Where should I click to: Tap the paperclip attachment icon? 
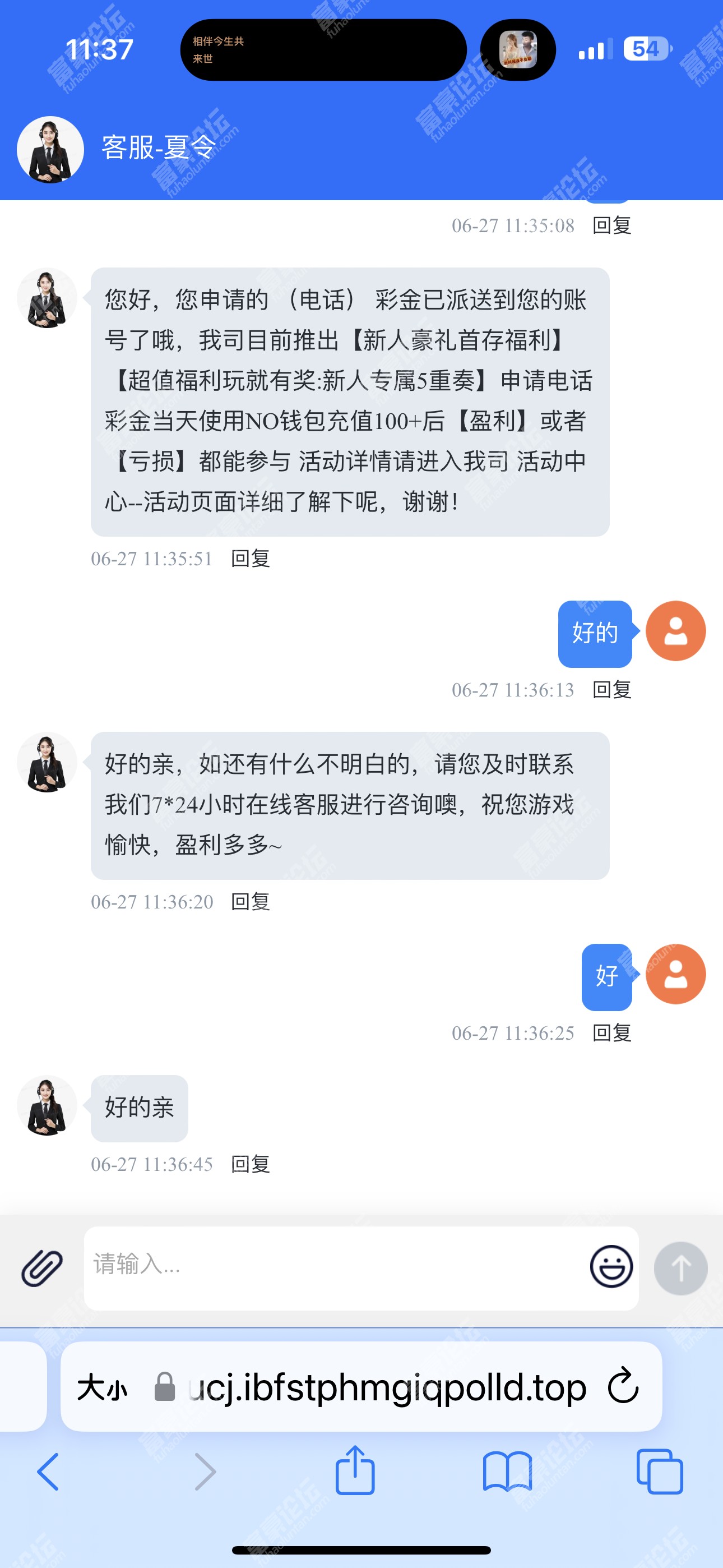coord(42,1268)
